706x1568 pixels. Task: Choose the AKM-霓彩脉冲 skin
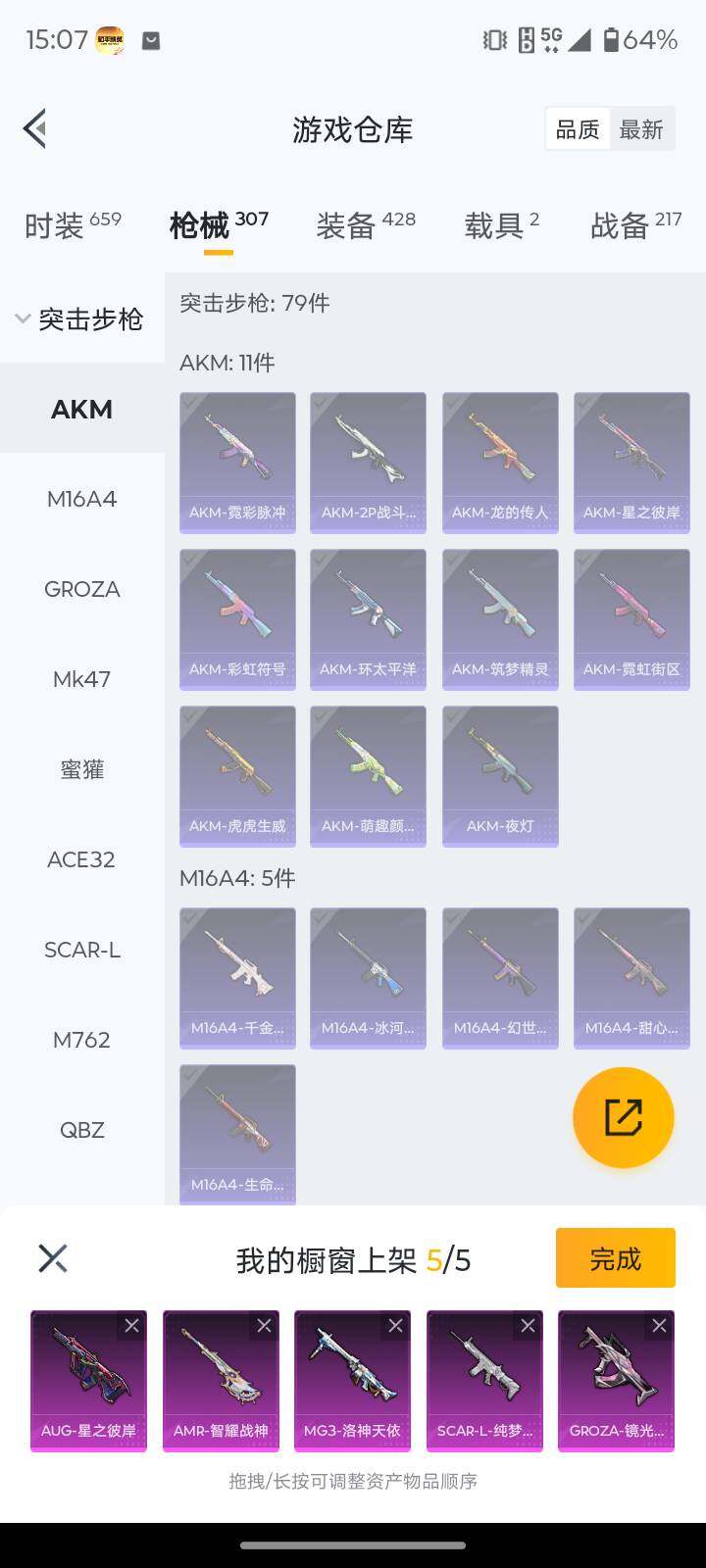(237, 463)
